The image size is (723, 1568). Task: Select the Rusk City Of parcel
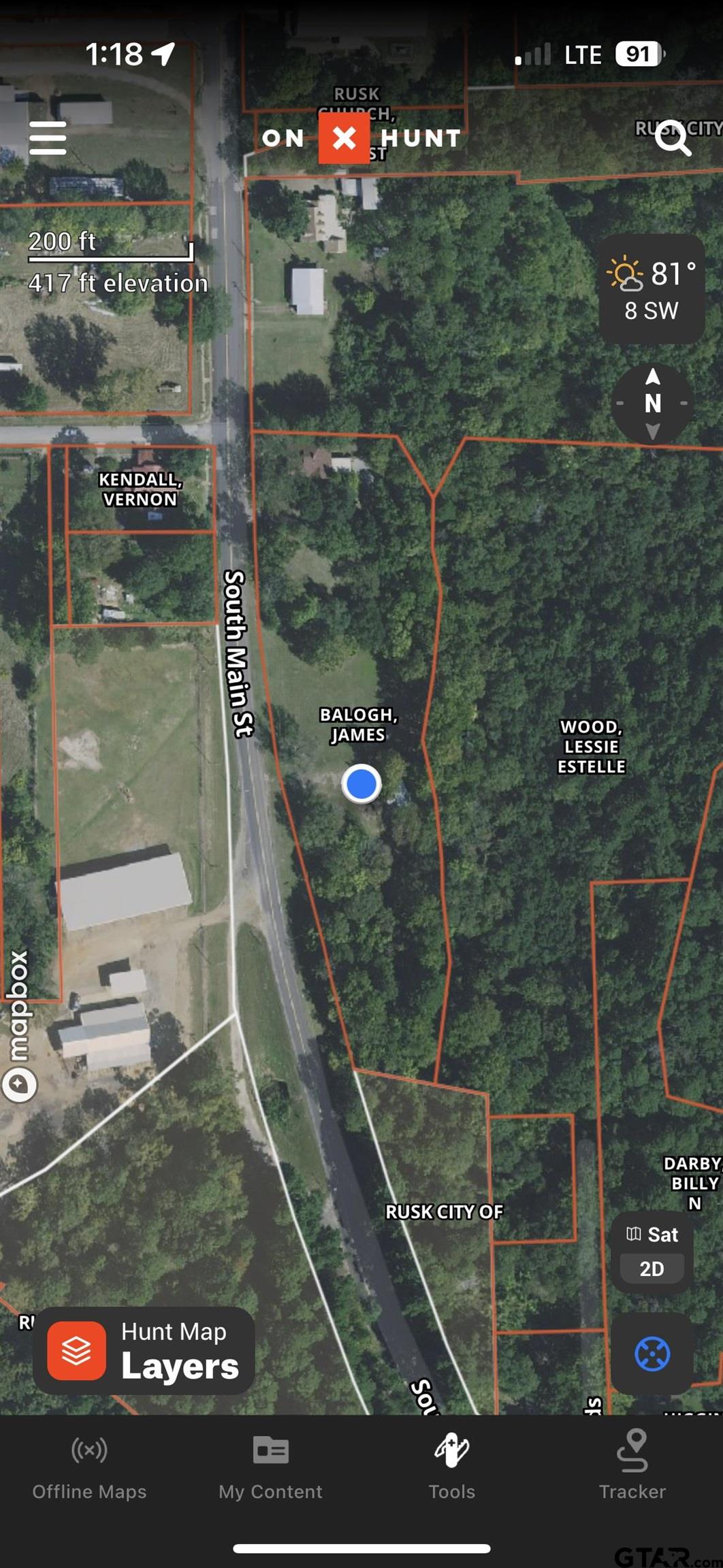tap(444, 1212)
